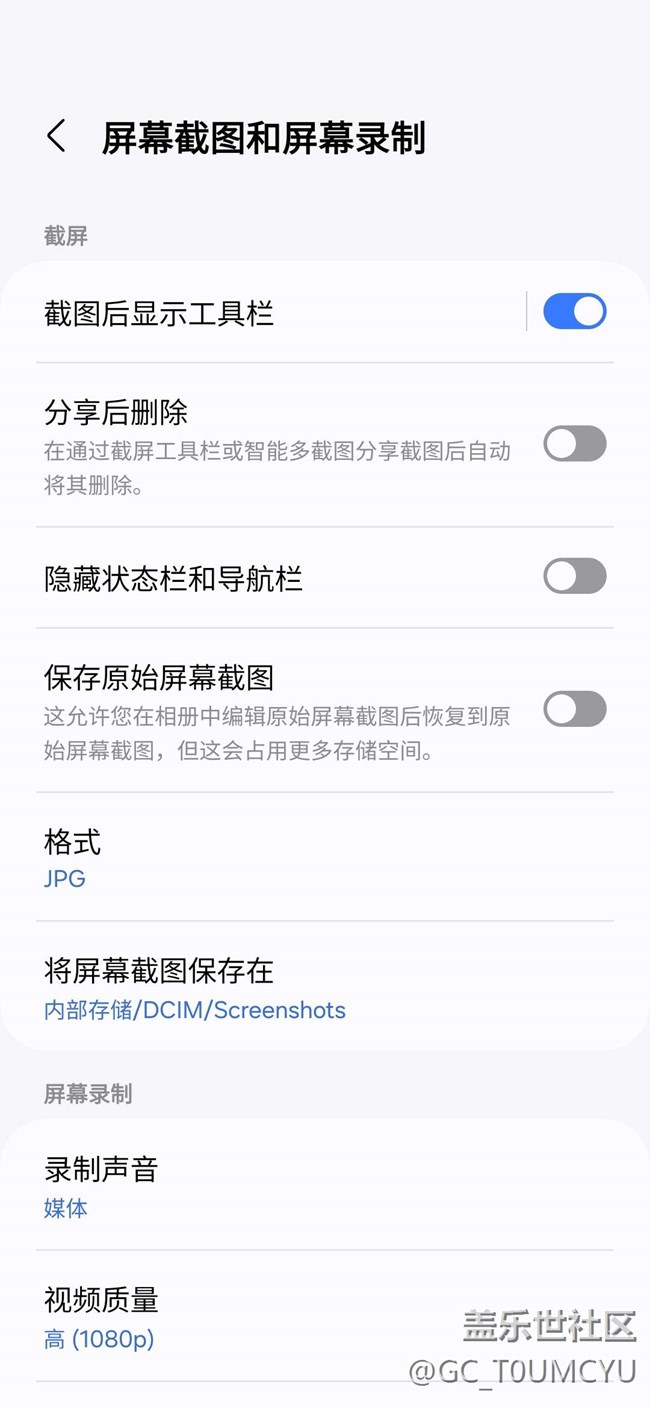Turn off the 截图后显示工具栏 switch
650x1408 pixels.
click(x=574, y=312)
